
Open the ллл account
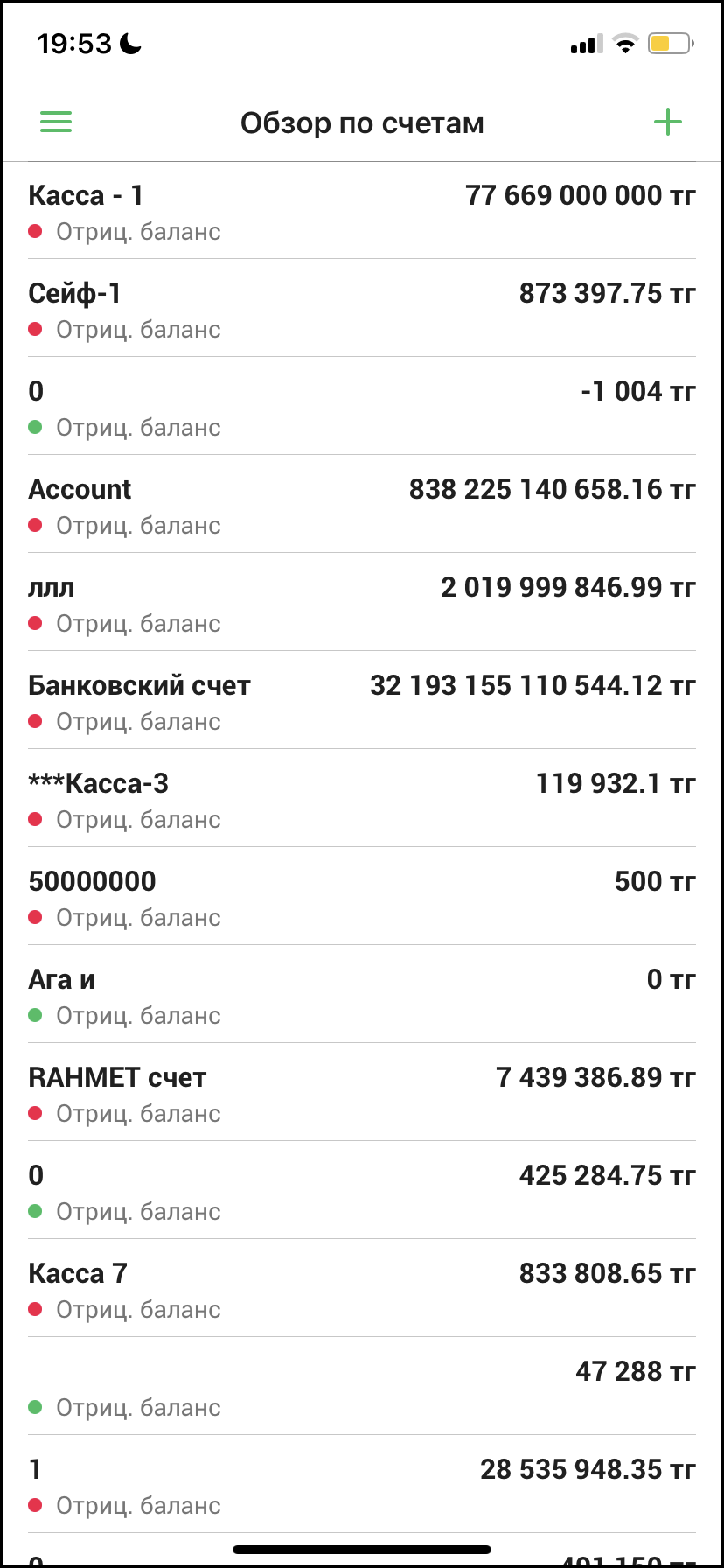pos(361,603)
